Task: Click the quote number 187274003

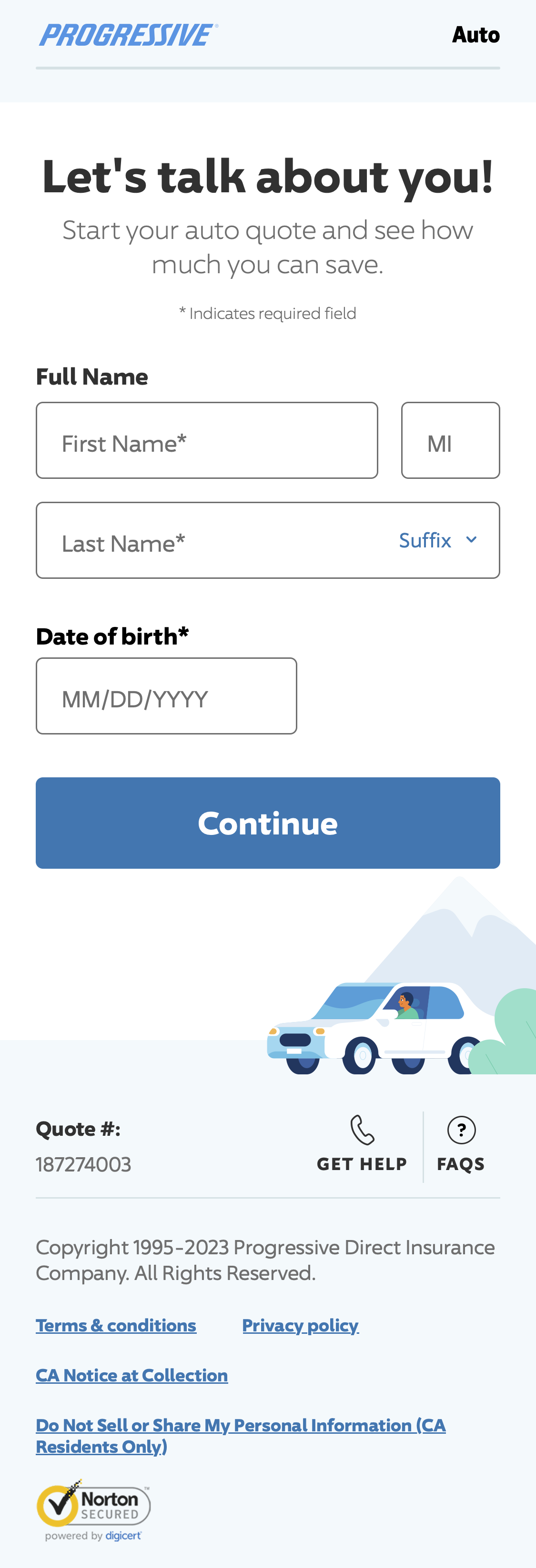Action: click(83, 1164)
